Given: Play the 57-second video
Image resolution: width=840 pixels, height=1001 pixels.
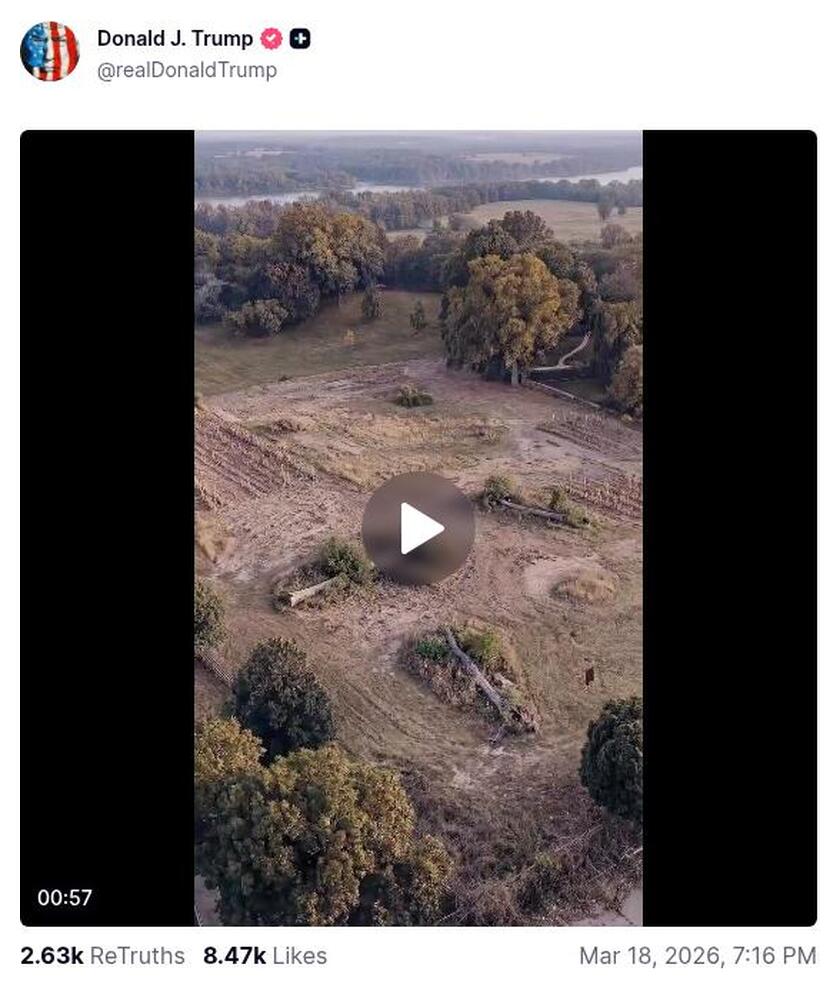Looking at the screenshot, I should (418, 529).
